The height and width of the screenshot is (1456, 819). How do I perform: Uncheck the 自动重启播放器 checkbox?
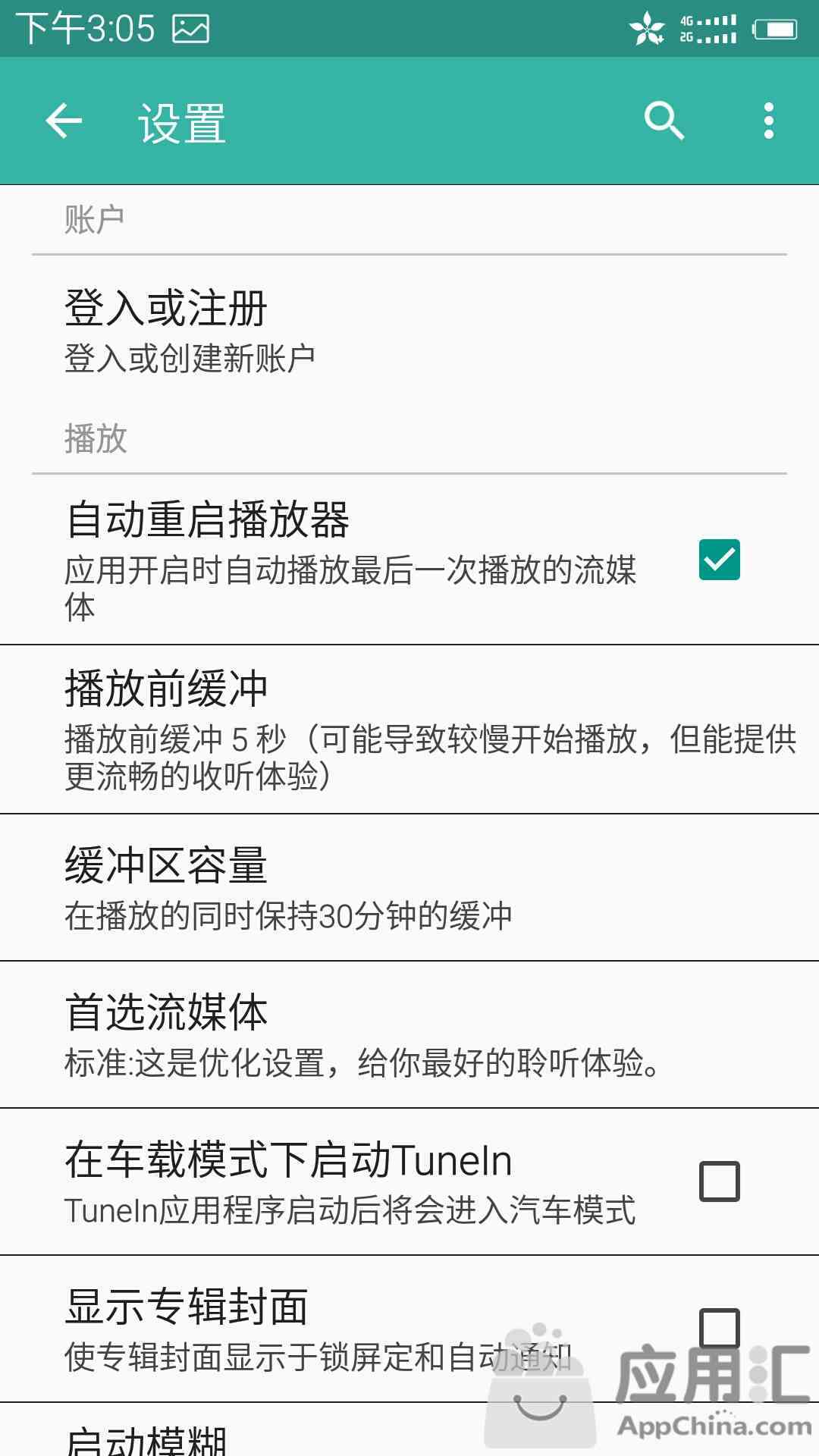tap(719, 560)
